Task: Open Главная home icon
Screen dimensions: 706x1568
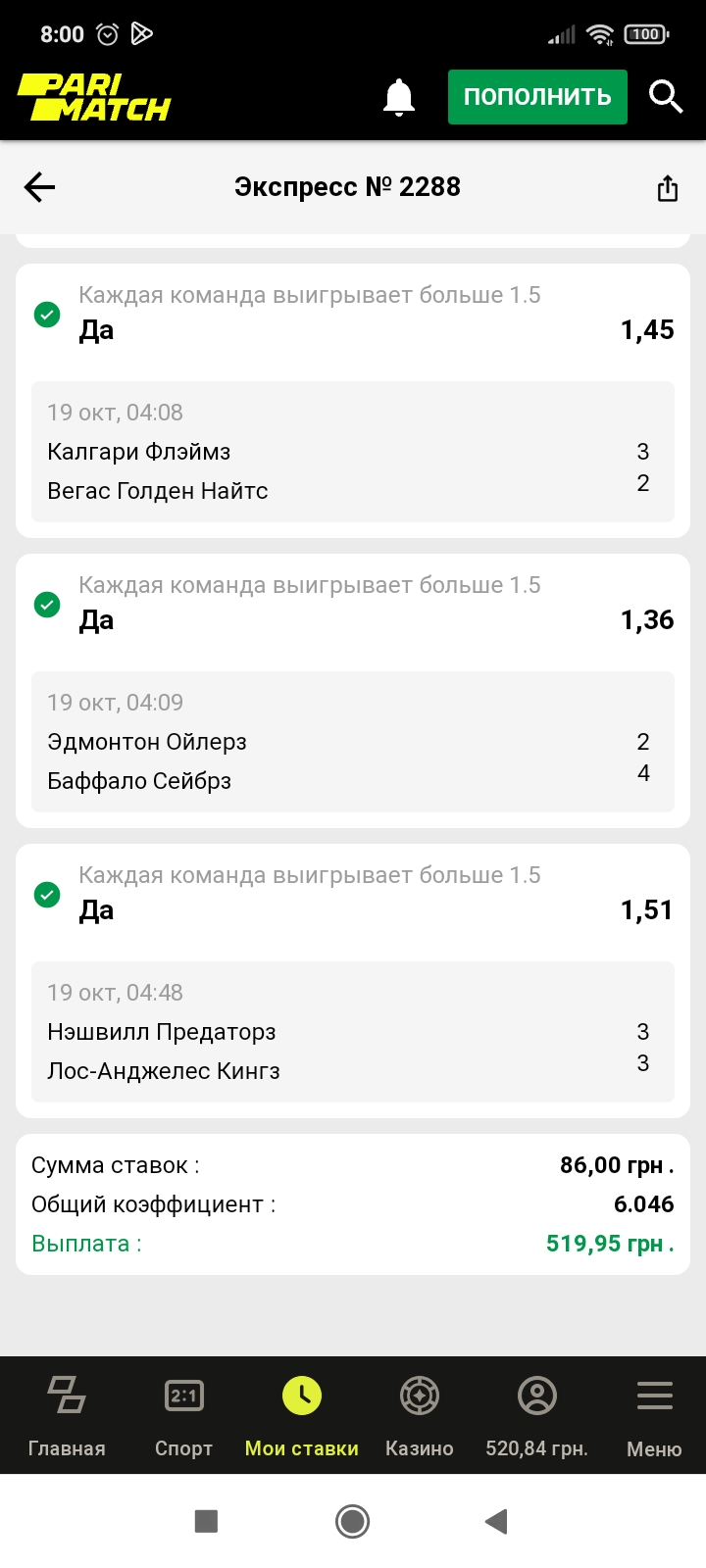Action: pyautogui.click(x=67, y=1395)
